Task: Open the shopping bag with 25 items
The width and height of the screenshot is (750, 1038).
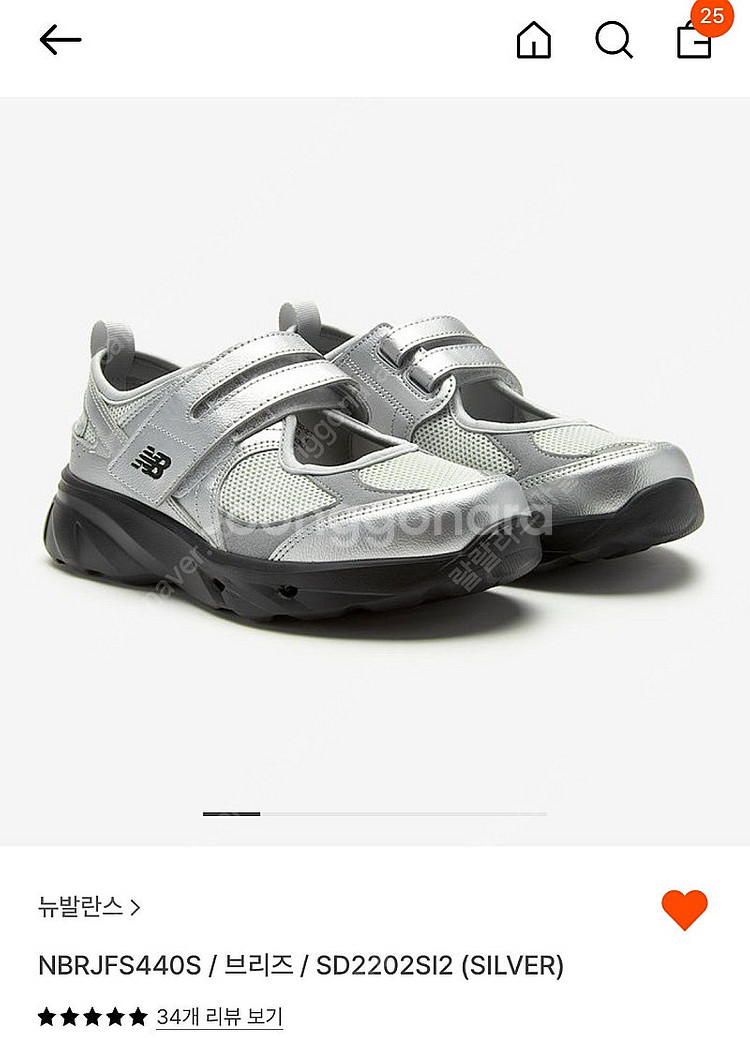Action: tap(694, 40)
